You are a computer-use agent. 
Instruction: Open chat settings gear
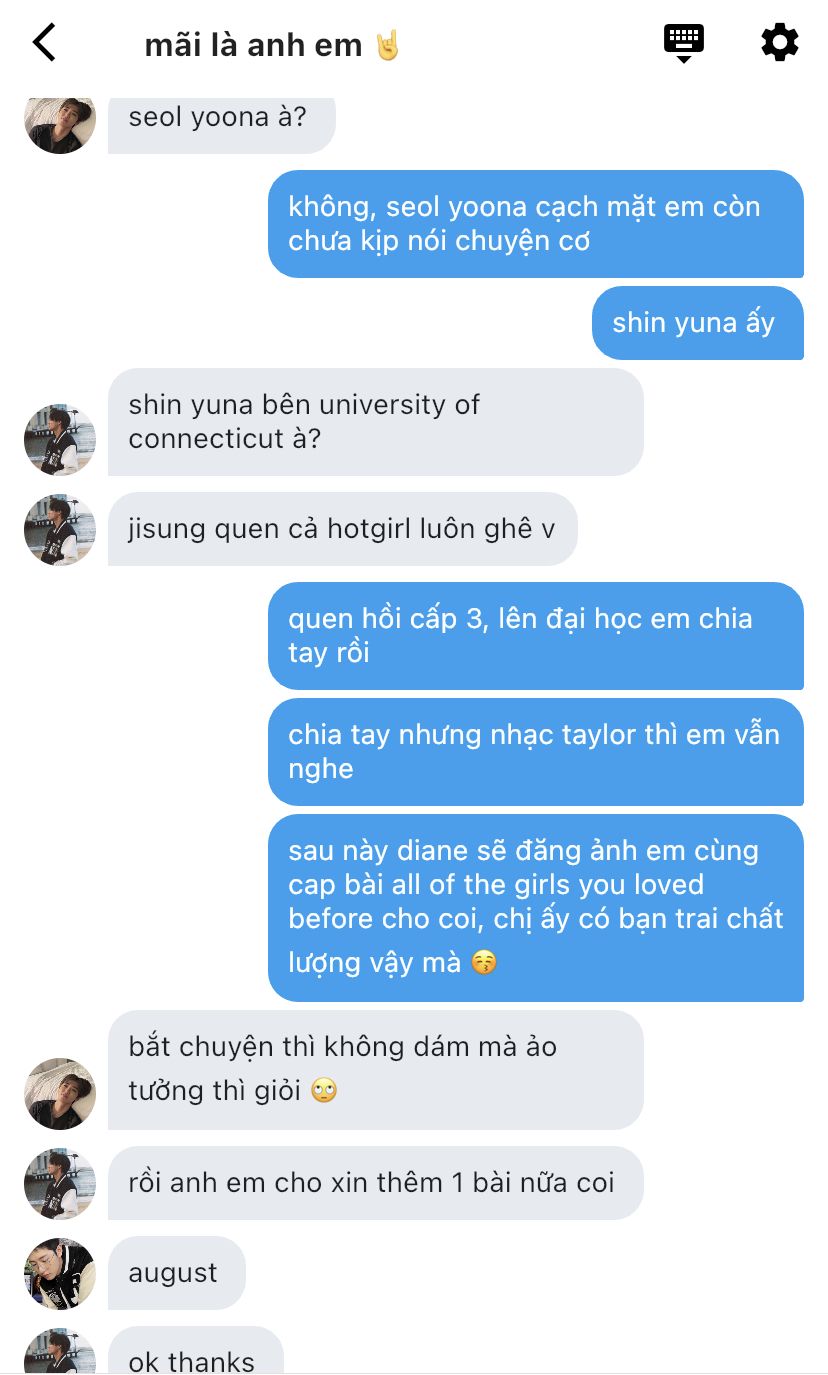(780, 43)
